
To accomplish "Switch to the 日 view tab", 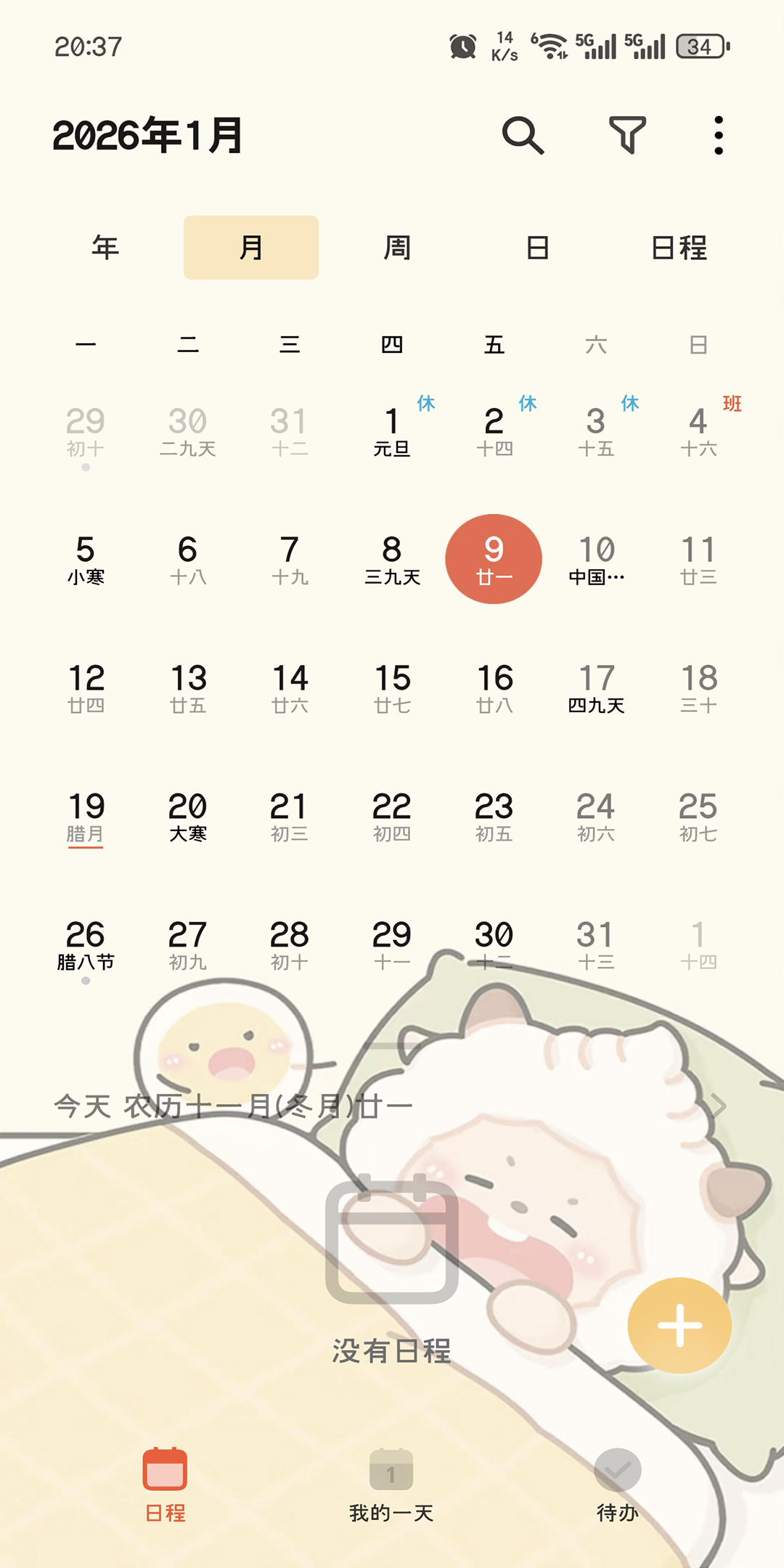I will click(537, 248).
